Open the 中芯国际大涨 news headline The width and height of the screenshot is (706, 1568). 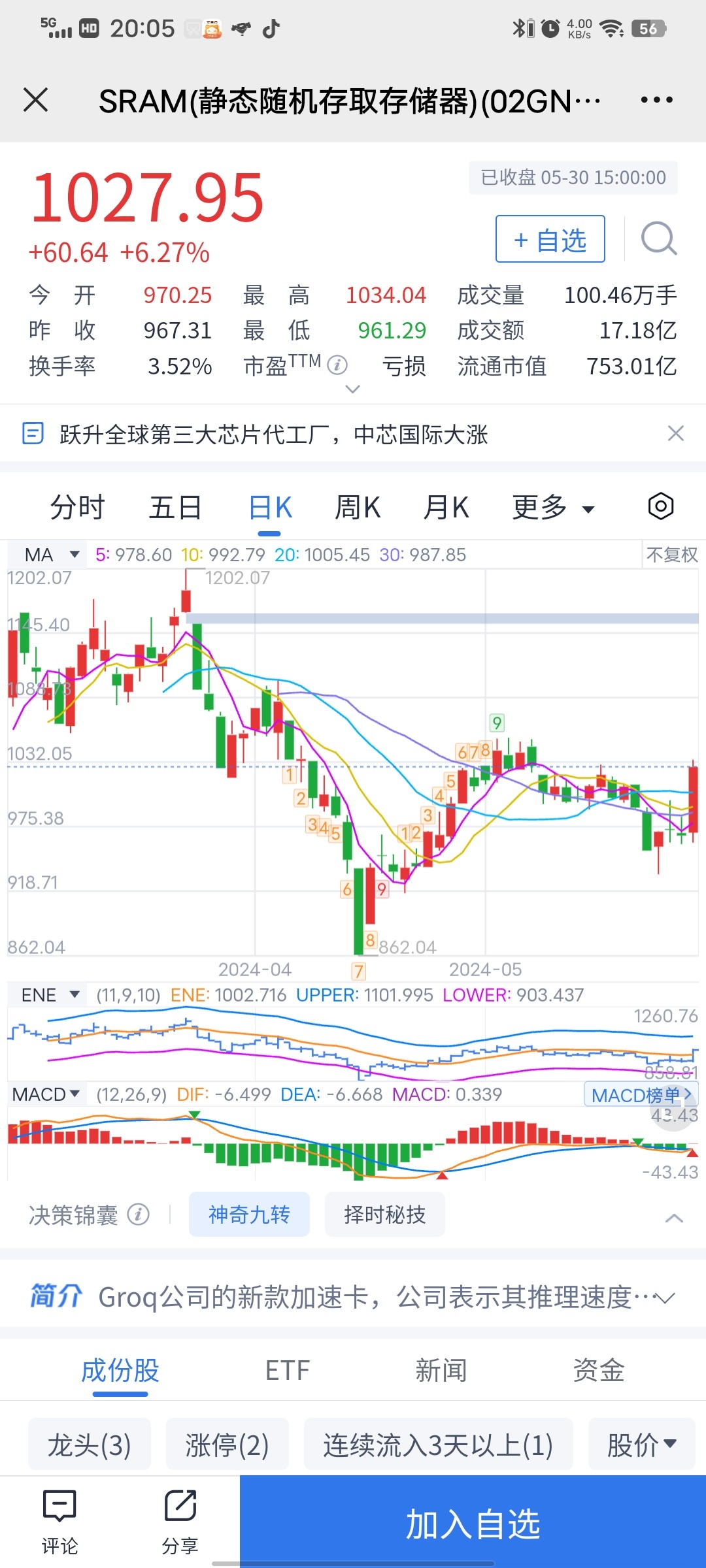273,434
